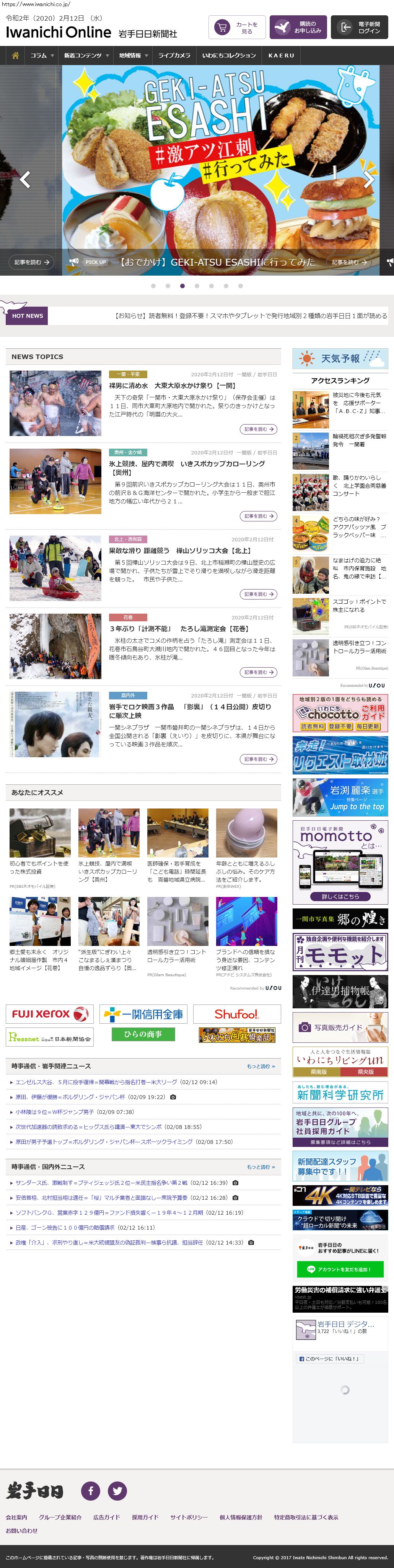Open the いきスポカップカローリング article headline
Image resolution: width=394 pixels, height=1568 pixels.
pyautogui.click(x=187, y=464)
